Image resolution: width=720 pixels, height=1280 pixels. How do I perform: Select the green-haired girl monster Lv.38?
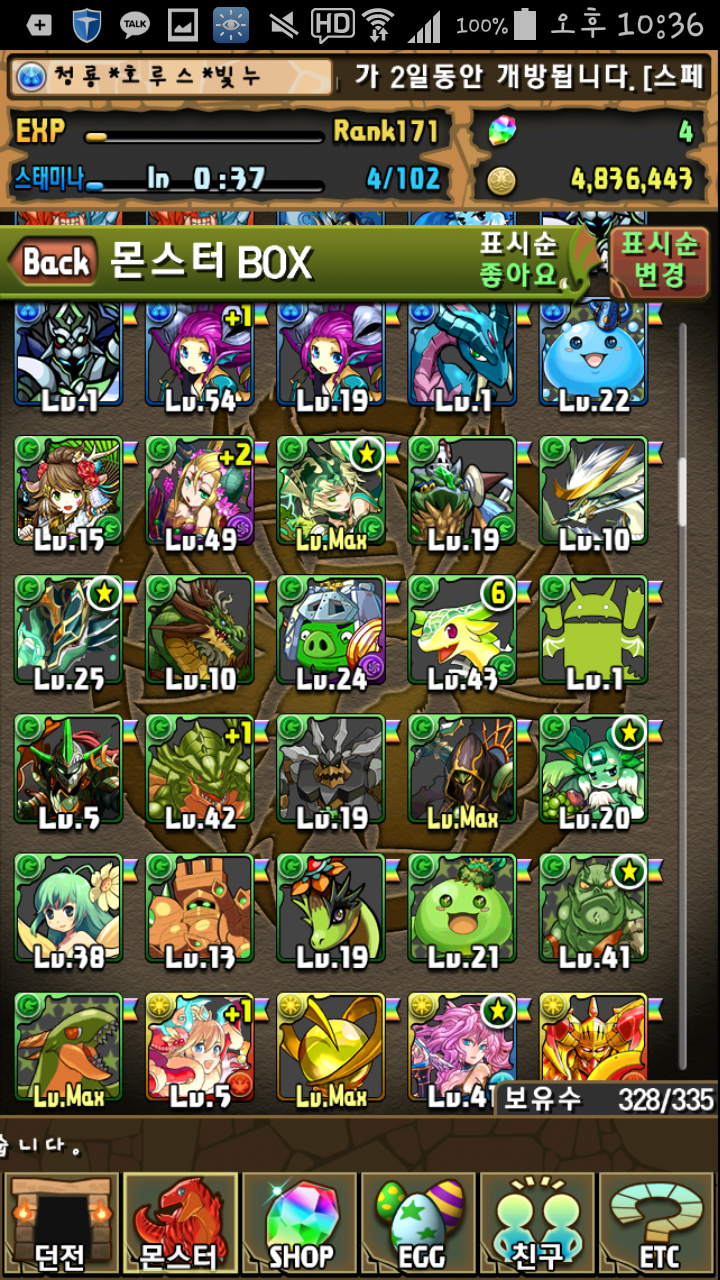[68, 910]
